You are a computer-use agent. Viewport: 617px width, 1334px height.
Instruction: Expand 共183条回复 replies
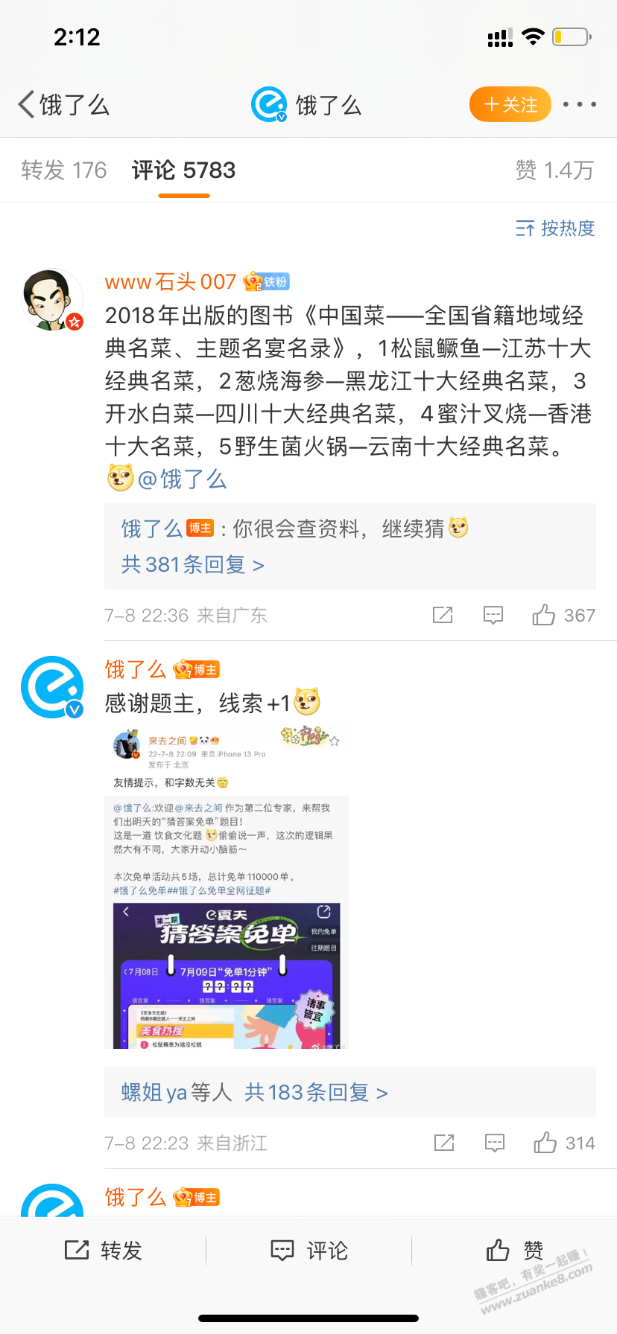point(316,1092)
